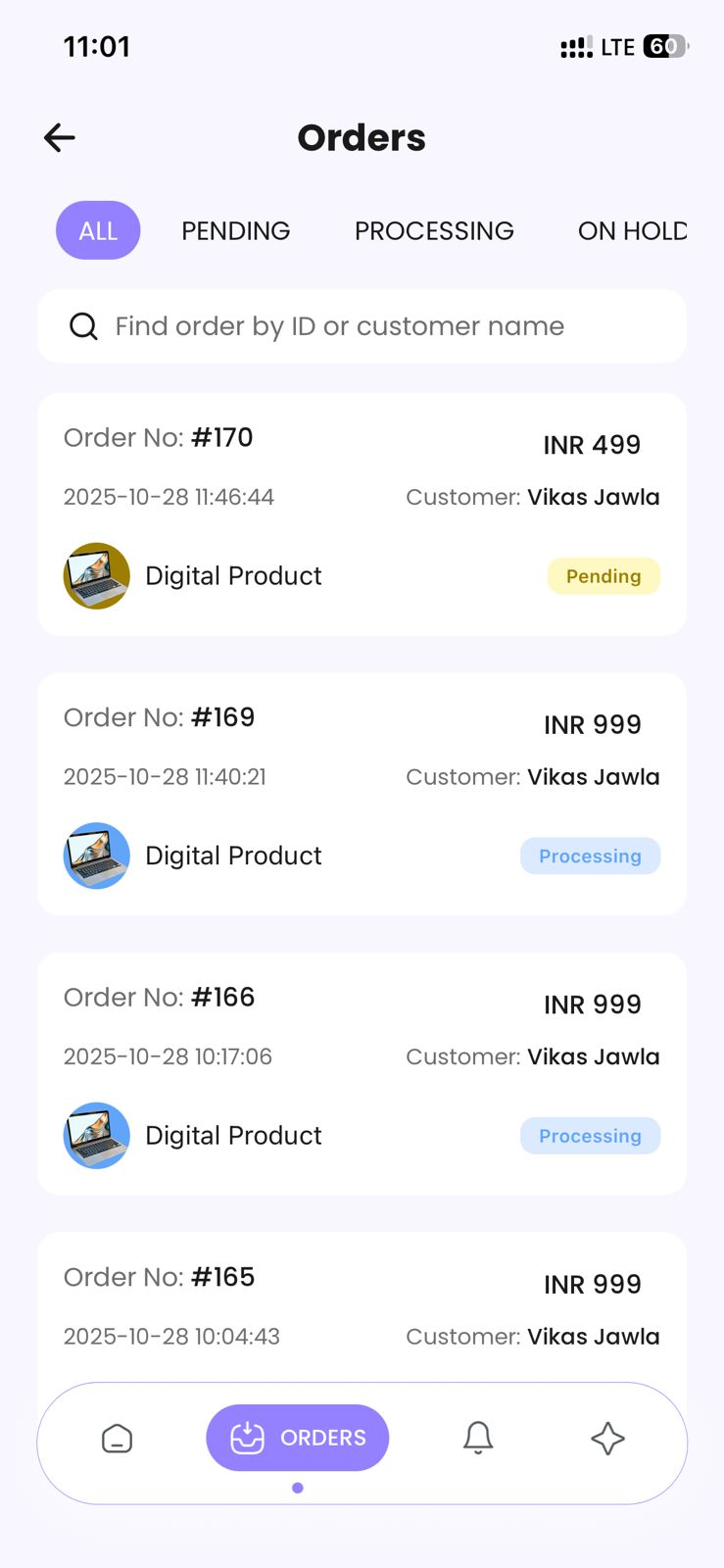This screenshot has width=724, height=1568.
Task: Open the search magnifier icon
Action: click(x=83, y=325)
